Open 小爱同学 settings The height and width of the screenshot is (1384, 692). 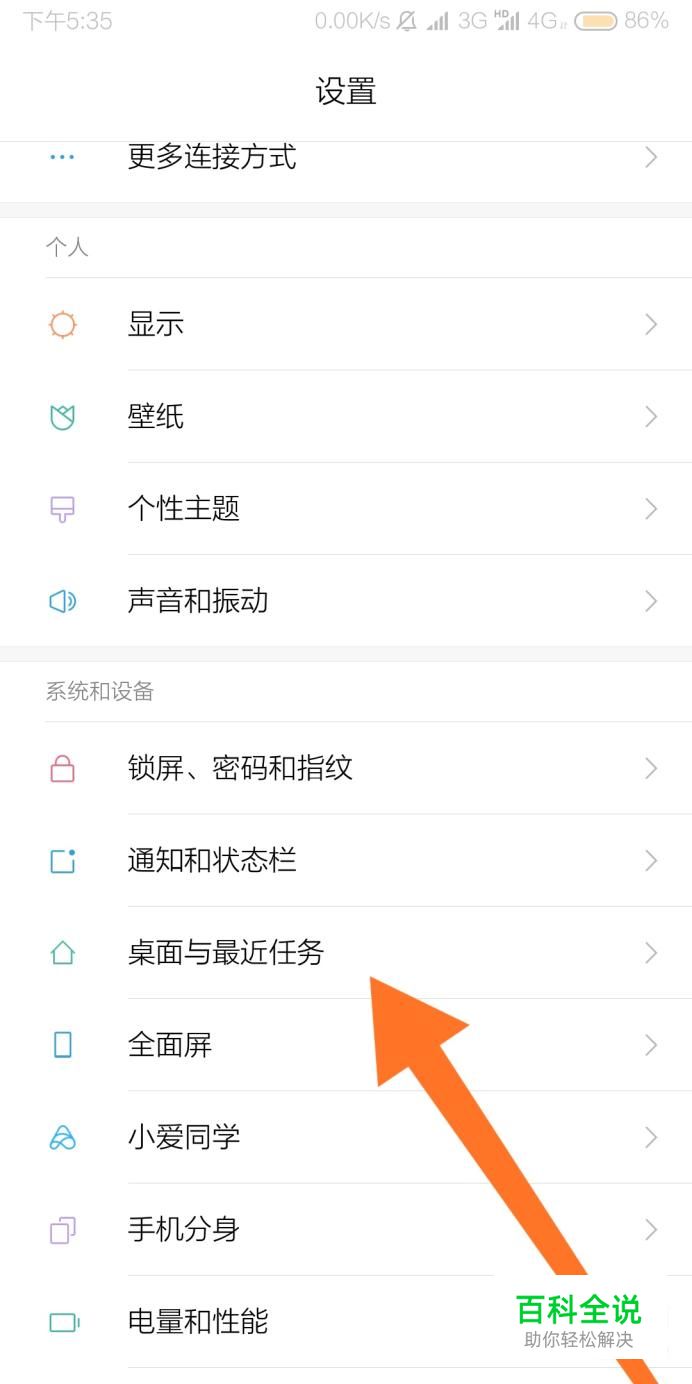184,1137
